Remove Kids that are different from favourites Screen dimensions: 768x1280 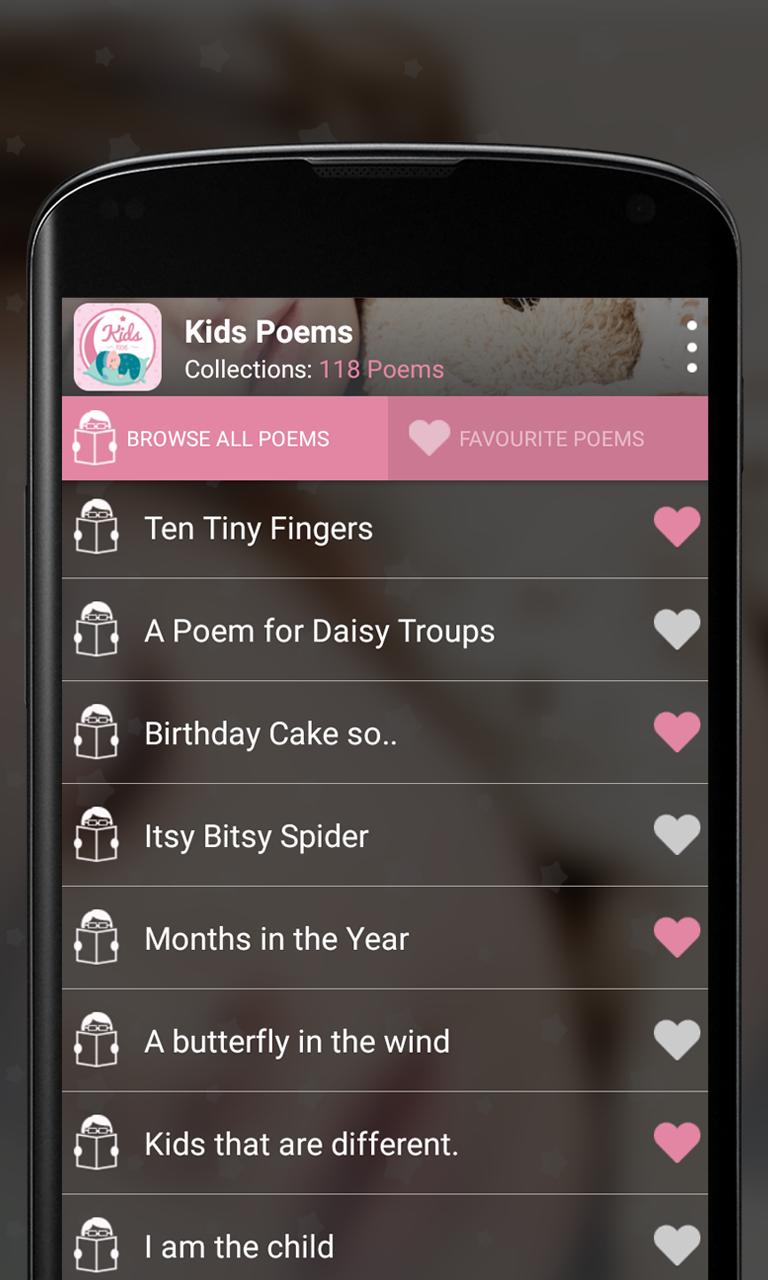pos(677,1142)
